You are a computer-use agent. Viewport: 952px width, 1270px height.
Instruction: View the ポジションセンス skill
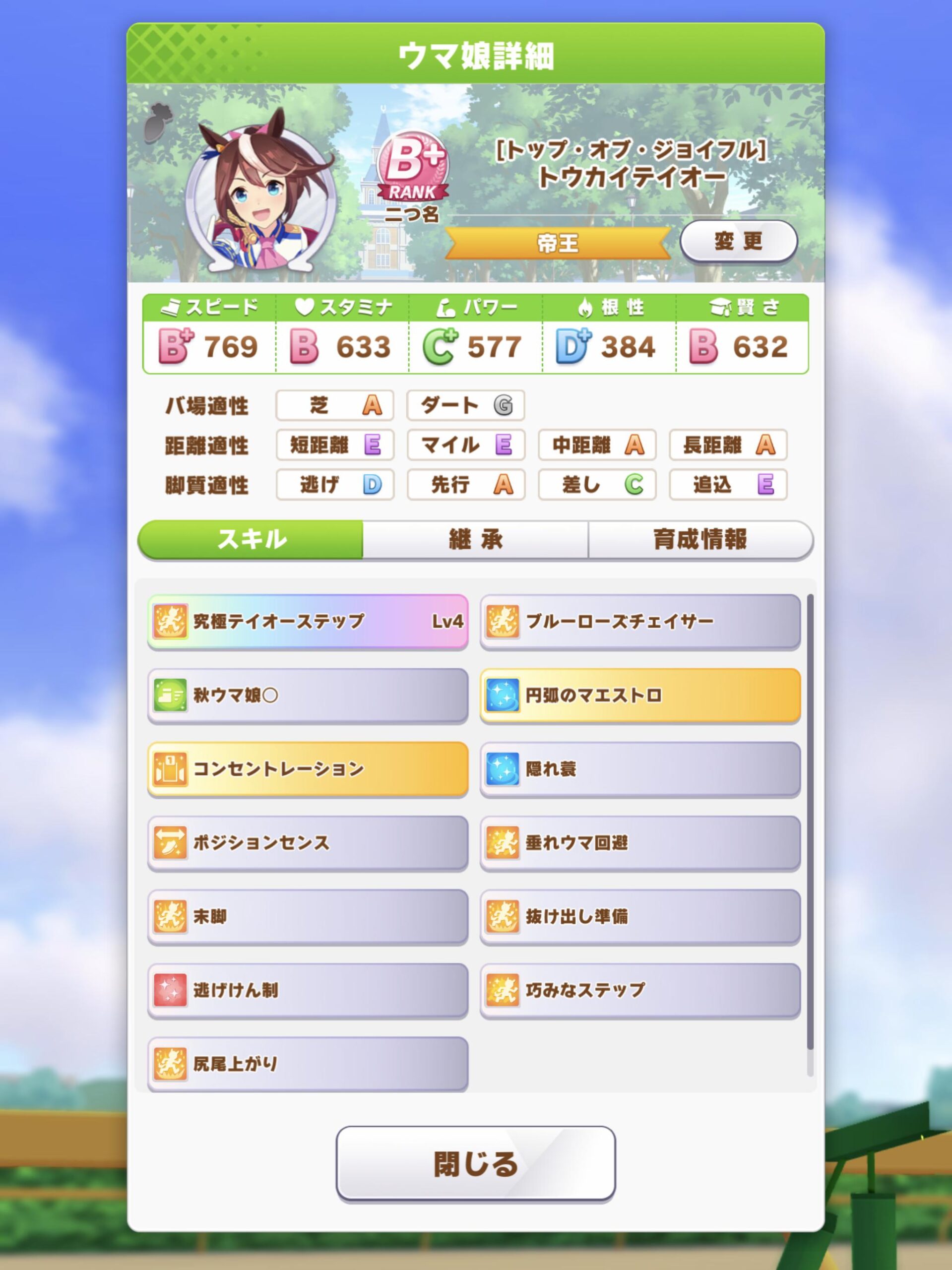[308, 843]
